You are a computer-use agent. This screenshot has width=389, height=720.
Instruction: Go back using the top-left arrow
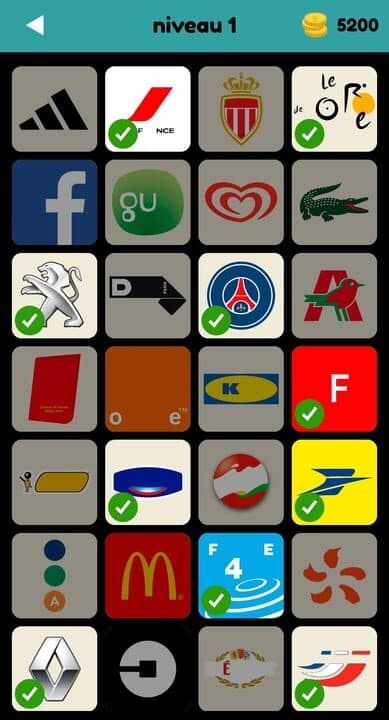(35, 25)
